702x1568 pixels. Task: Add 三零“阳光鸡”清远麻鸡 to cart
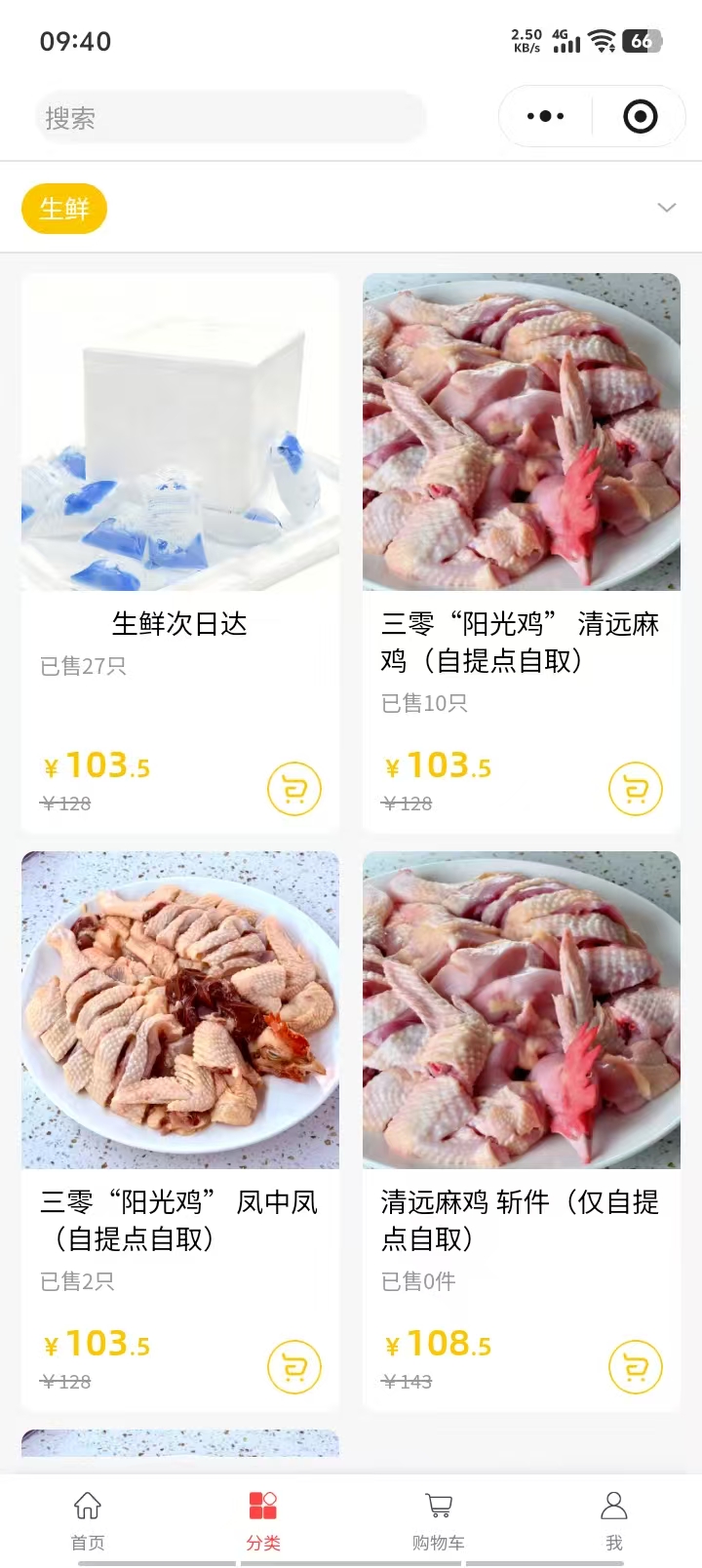(x=636, y=789)
